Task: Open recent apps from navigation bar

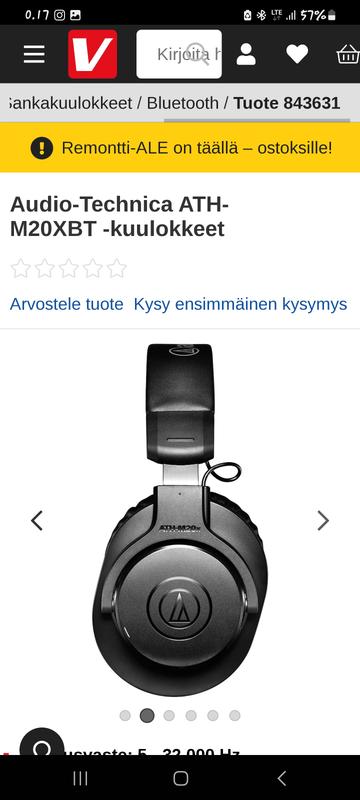Action: click(x=80, y=778)
